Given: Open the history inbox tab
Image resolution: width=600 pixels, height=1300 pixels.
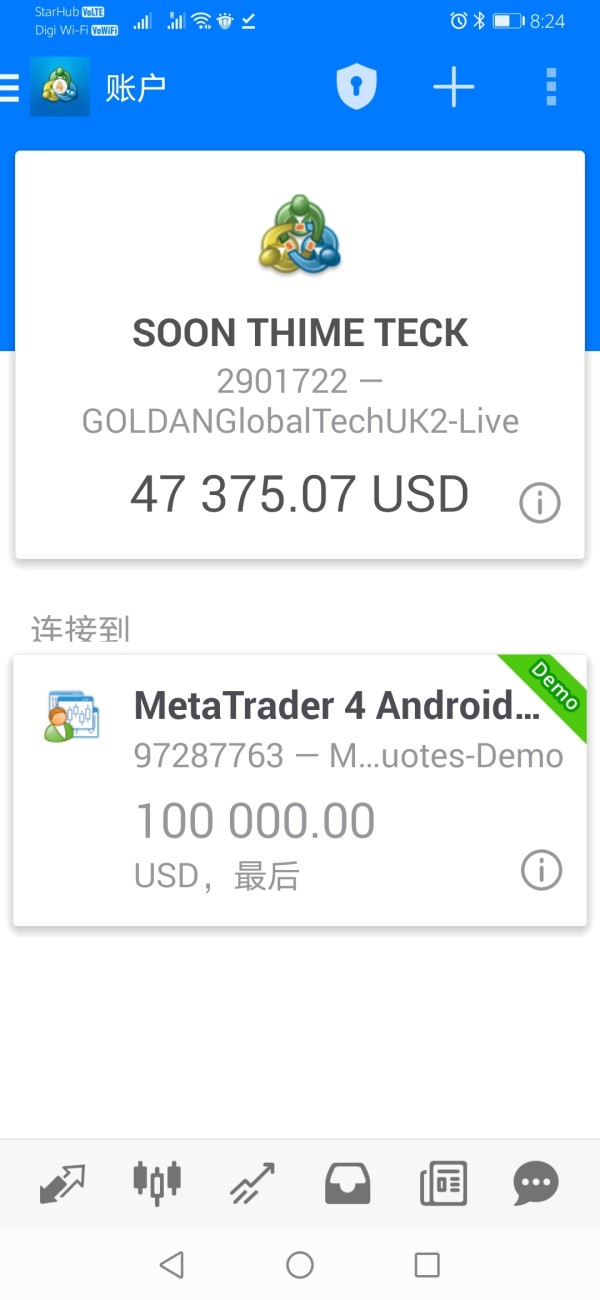Looking at the screenshot, I should (347, 1185).
